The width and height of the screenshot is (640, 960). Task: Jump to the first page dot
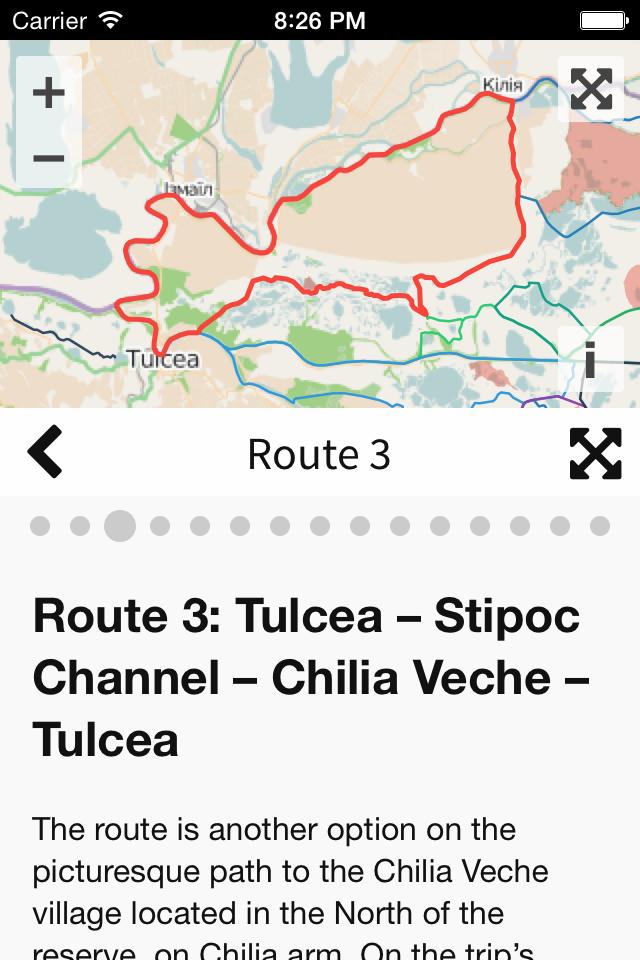pos(40,526)
